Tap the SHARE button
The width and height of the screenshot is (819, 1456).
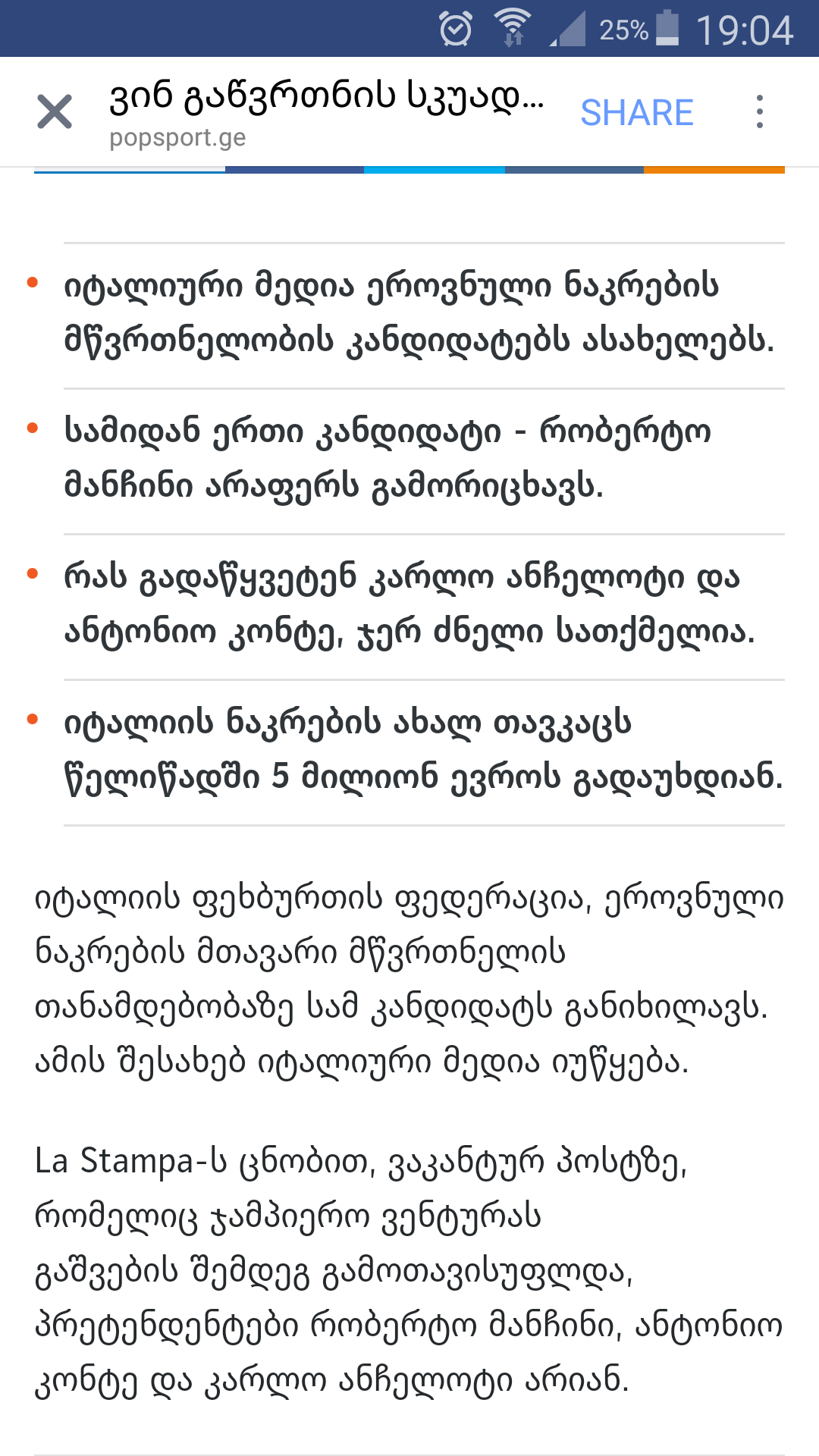(x=636, y=113)
